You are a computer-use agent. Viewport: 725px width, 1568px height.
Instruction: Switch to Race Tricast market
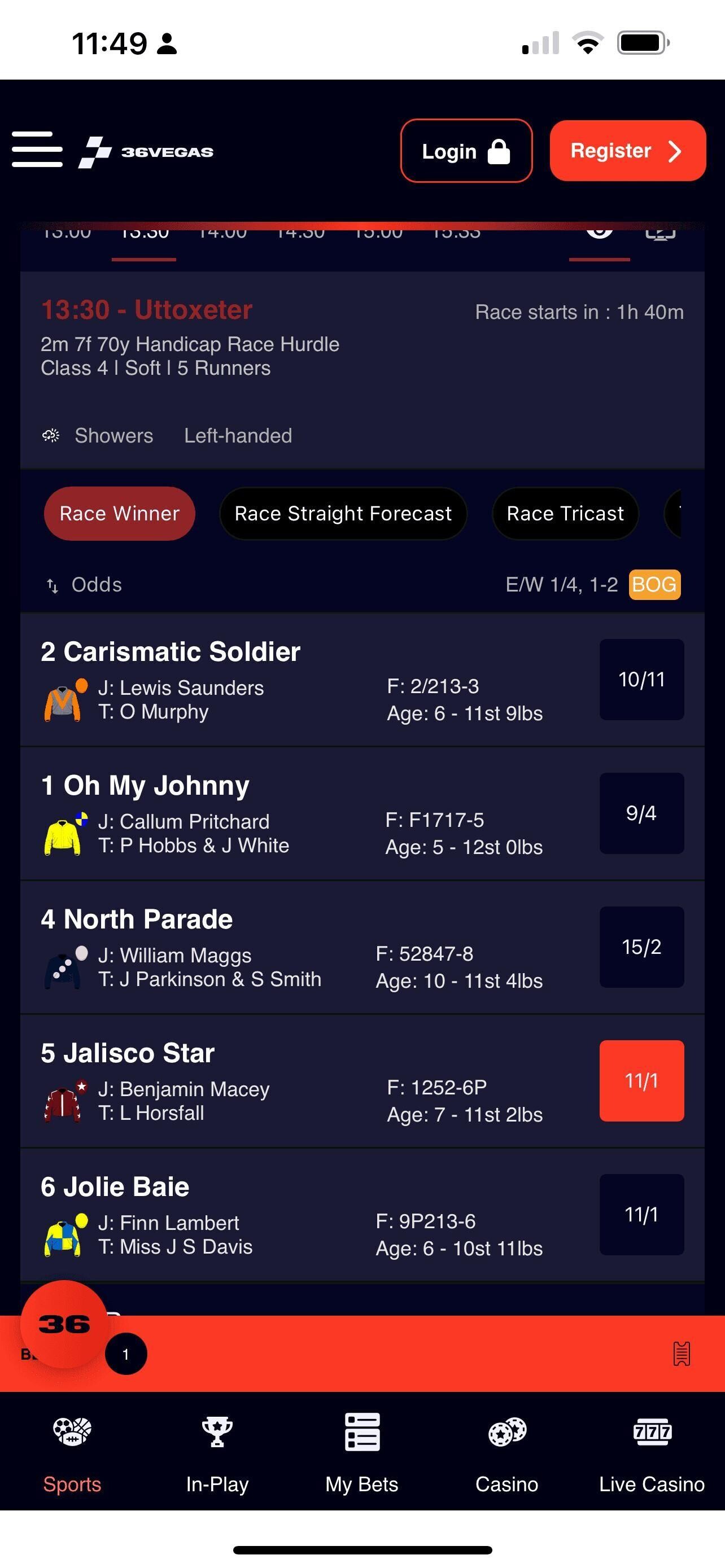coord(565,513)
